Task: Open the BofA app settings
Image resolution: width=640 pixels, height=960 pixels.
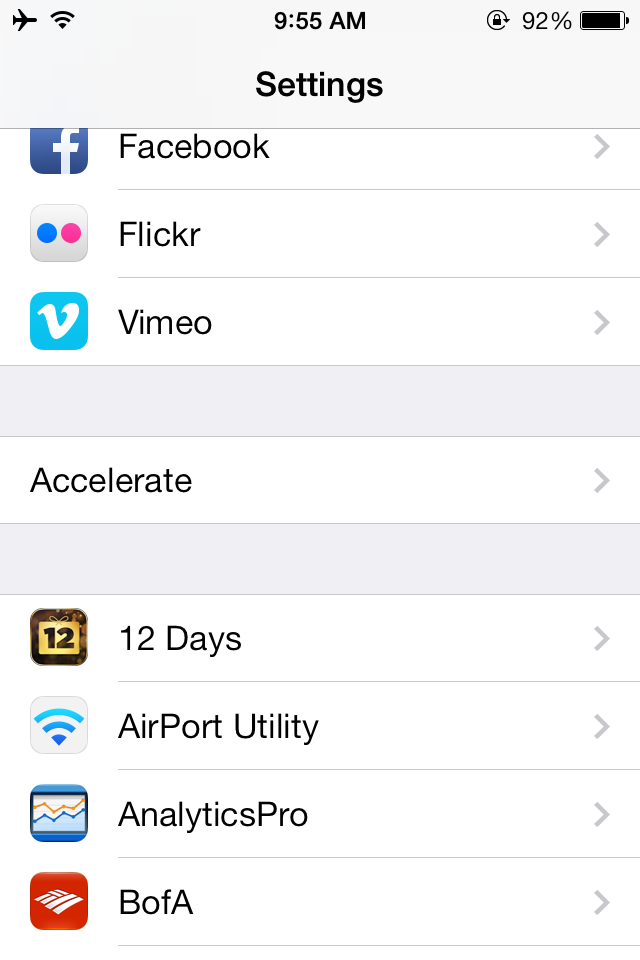Action: point(320,902)
